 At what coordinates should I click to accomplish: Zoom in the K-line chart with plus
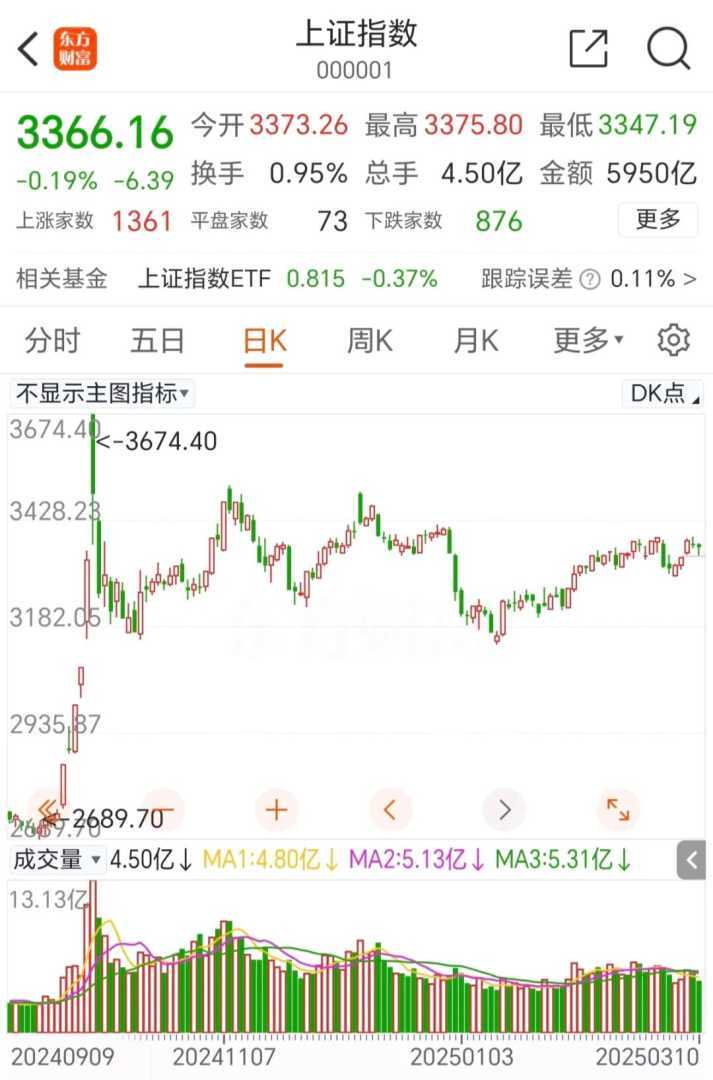tap(277, 809)
